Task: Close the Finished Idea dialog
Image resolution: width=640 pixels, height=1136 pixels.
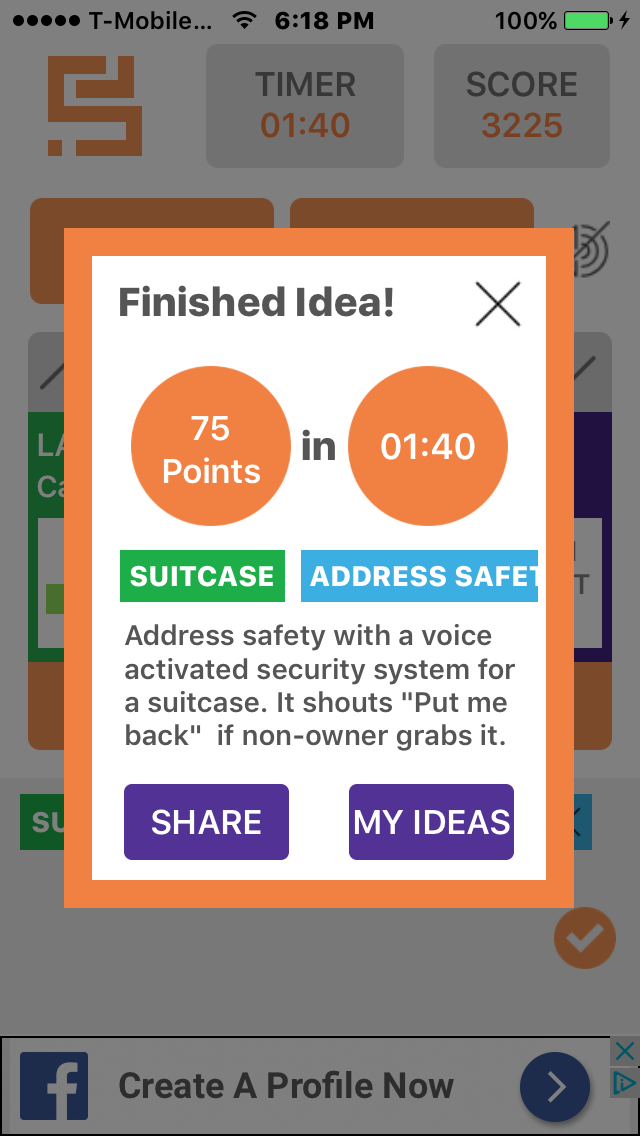Action: pos(498,304)
